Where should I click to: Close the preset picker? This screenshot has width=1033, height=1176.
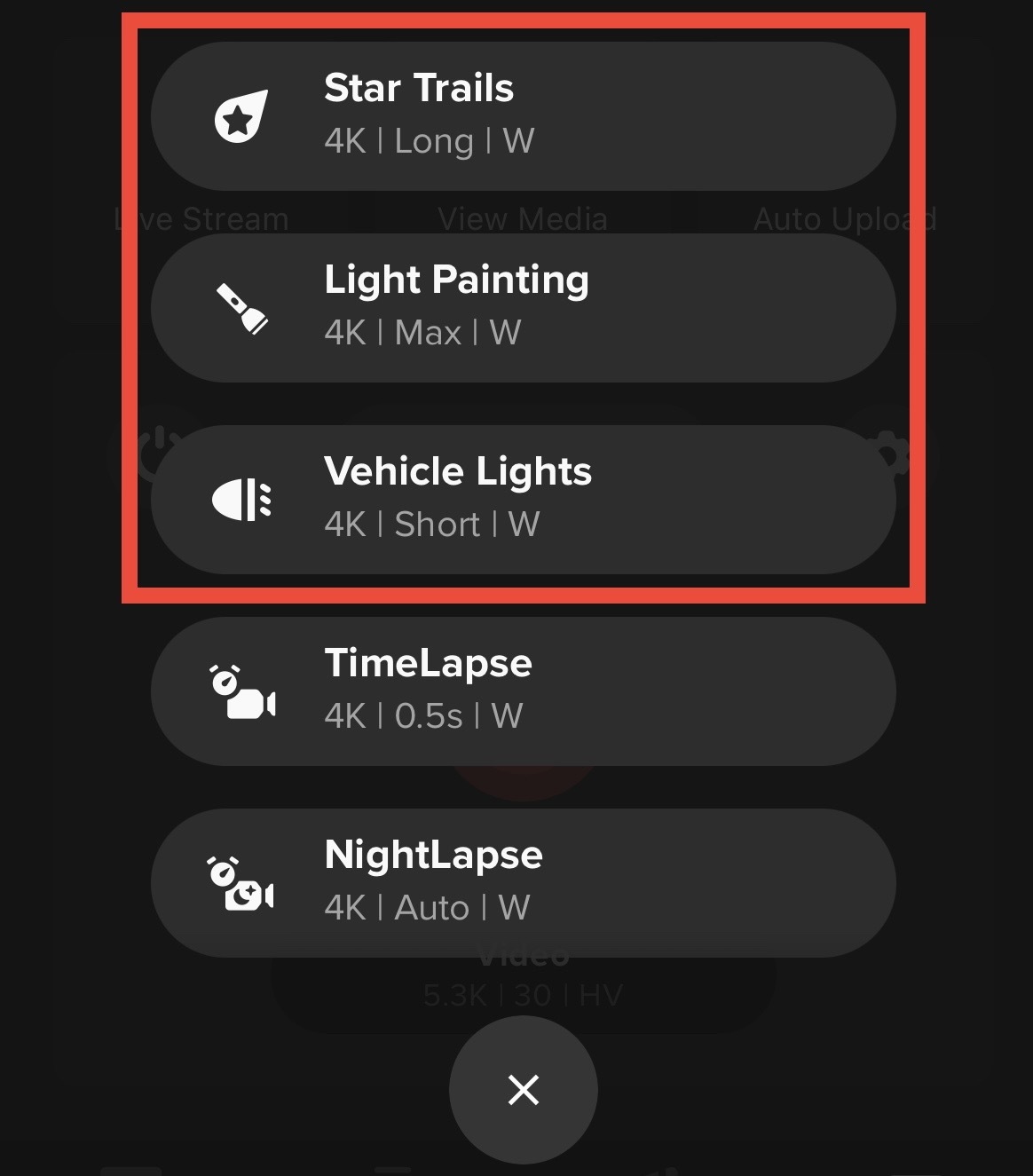(523, 1089)
